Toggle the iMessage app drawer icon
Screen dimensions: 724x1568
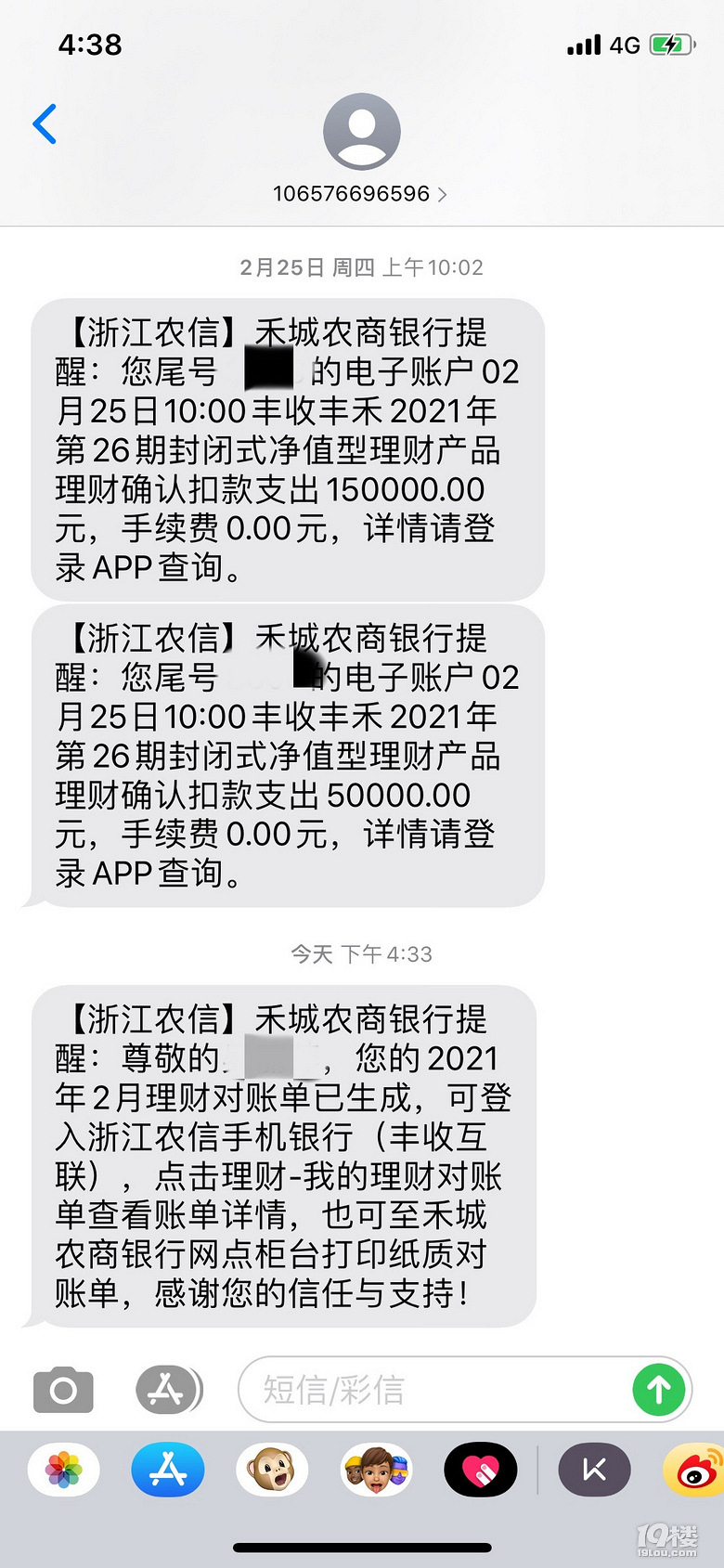[168, 1390]
